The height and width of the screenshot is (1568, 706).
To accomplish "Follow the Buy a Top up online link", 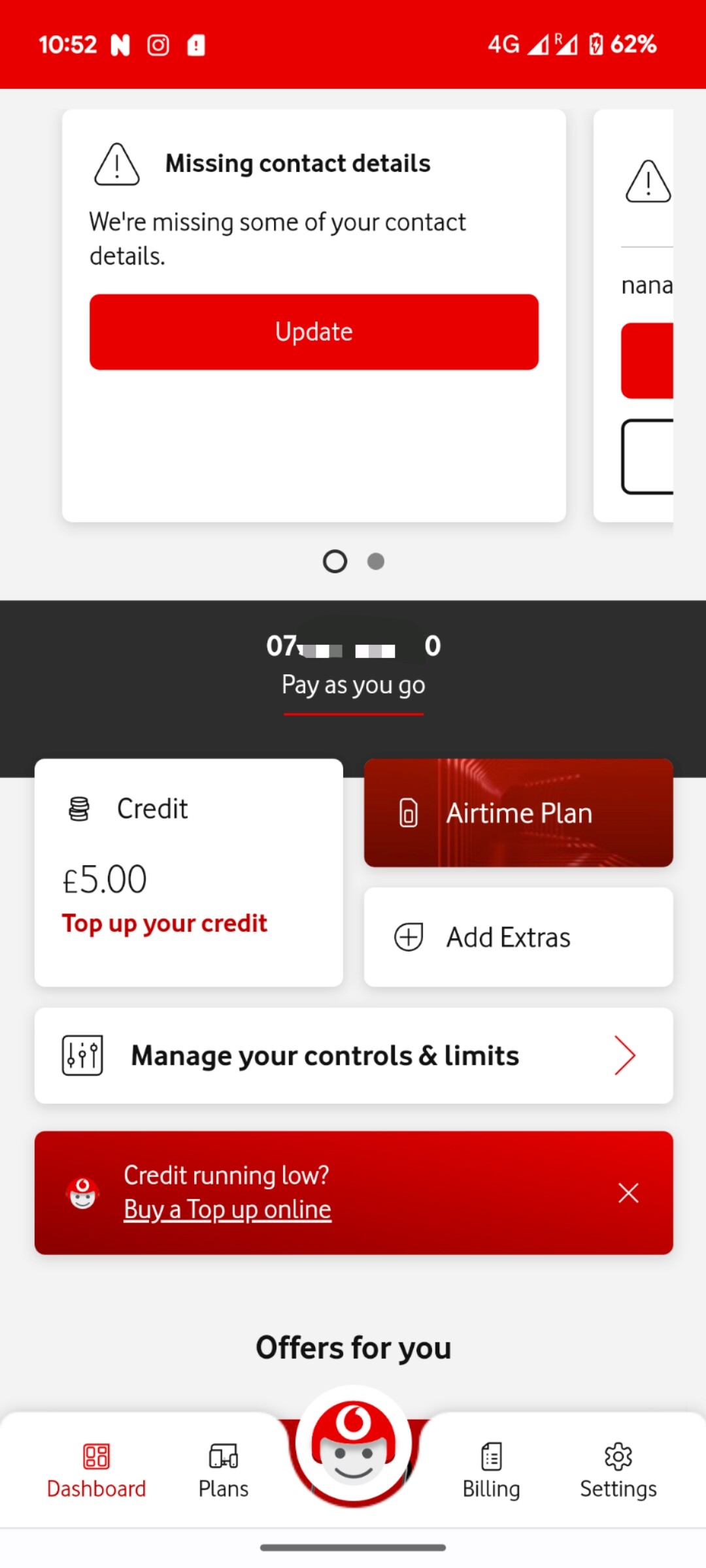I will tap(227, 1209).
